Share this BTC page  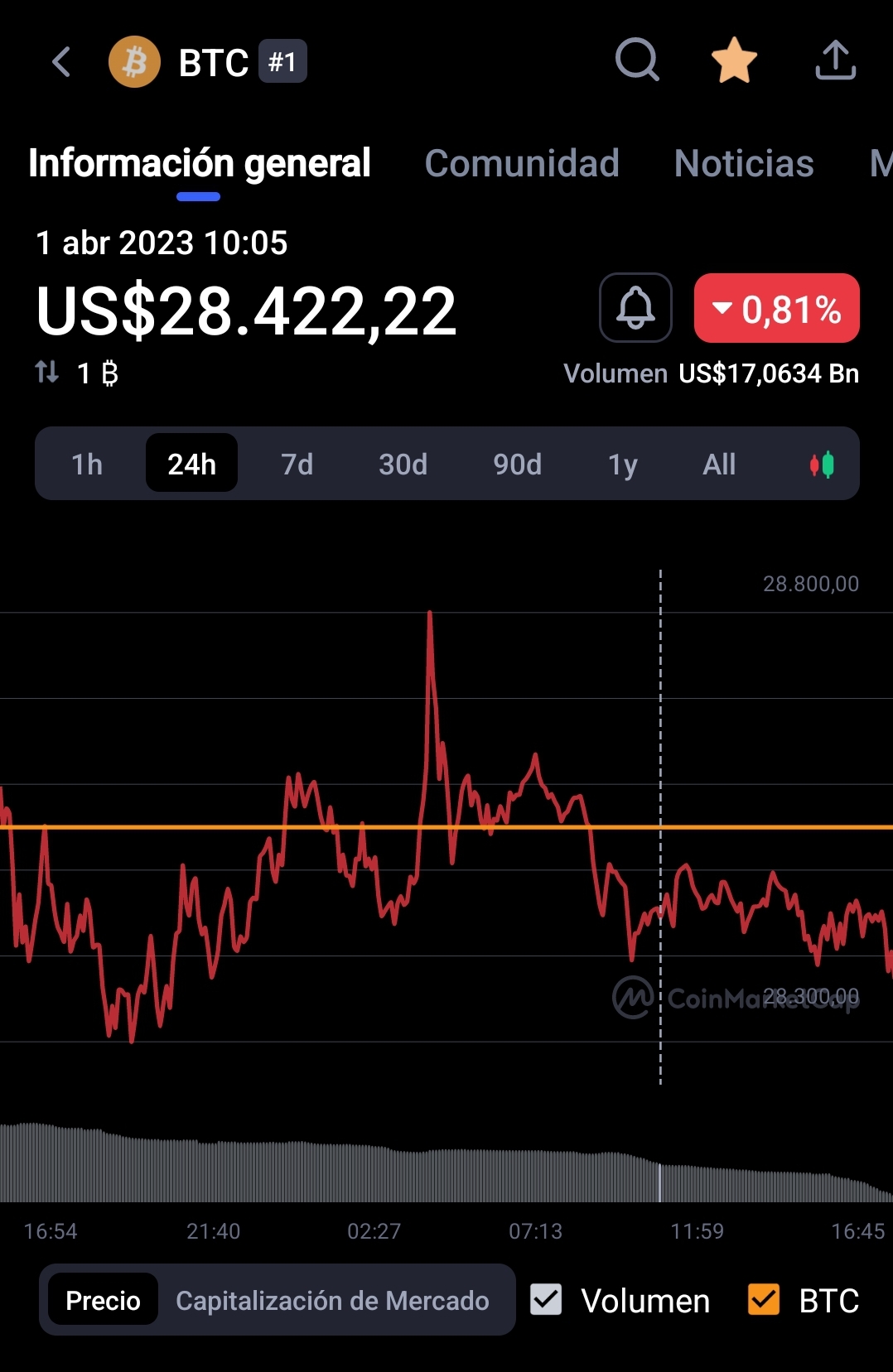point(835,60)
